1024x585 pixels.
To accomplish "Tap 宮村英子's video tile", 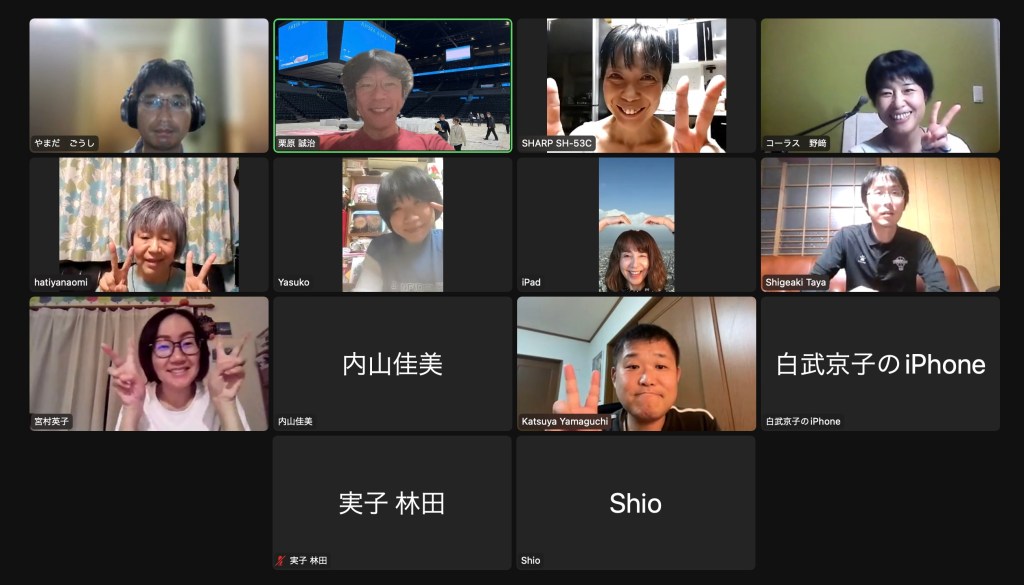I will coord(148,363).
